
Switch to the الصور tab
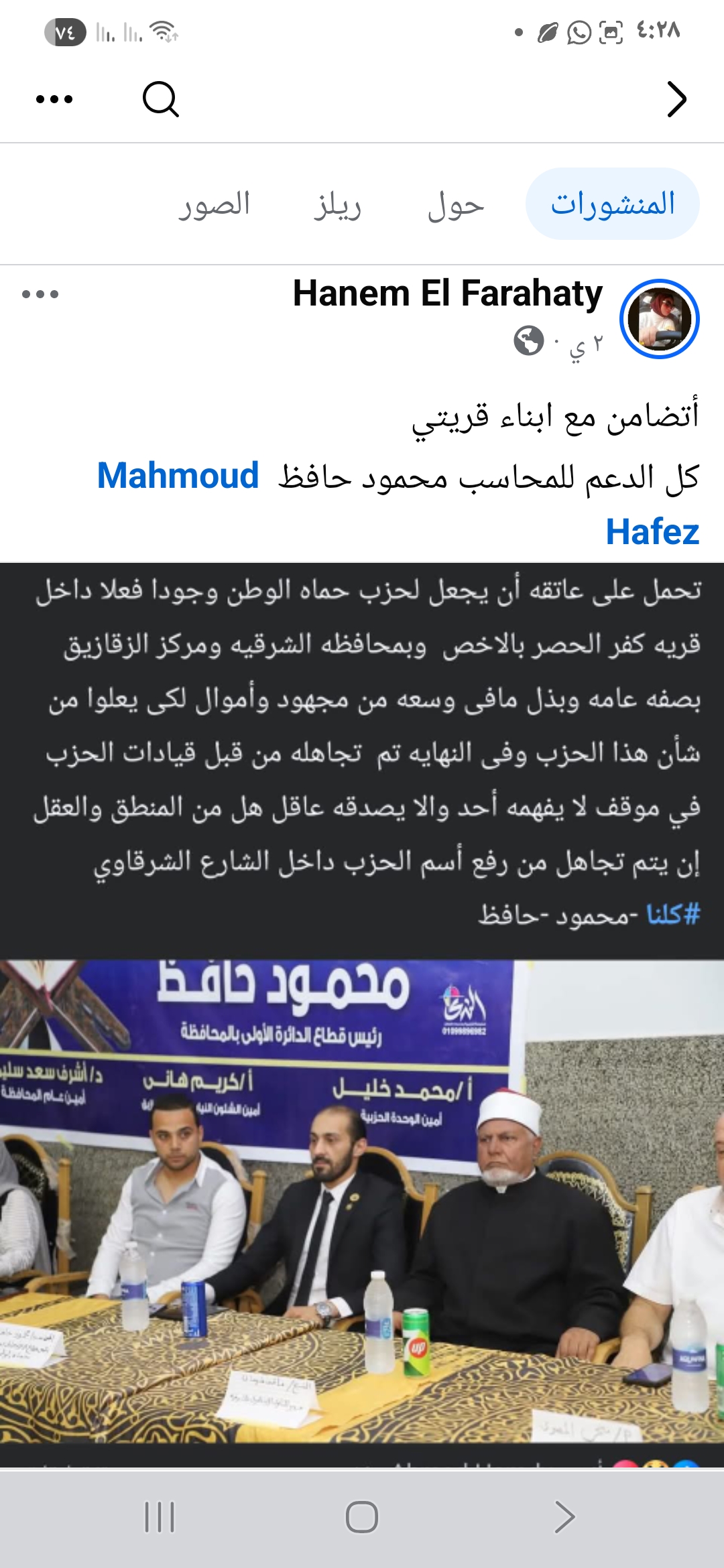click(x=215, y=204)
